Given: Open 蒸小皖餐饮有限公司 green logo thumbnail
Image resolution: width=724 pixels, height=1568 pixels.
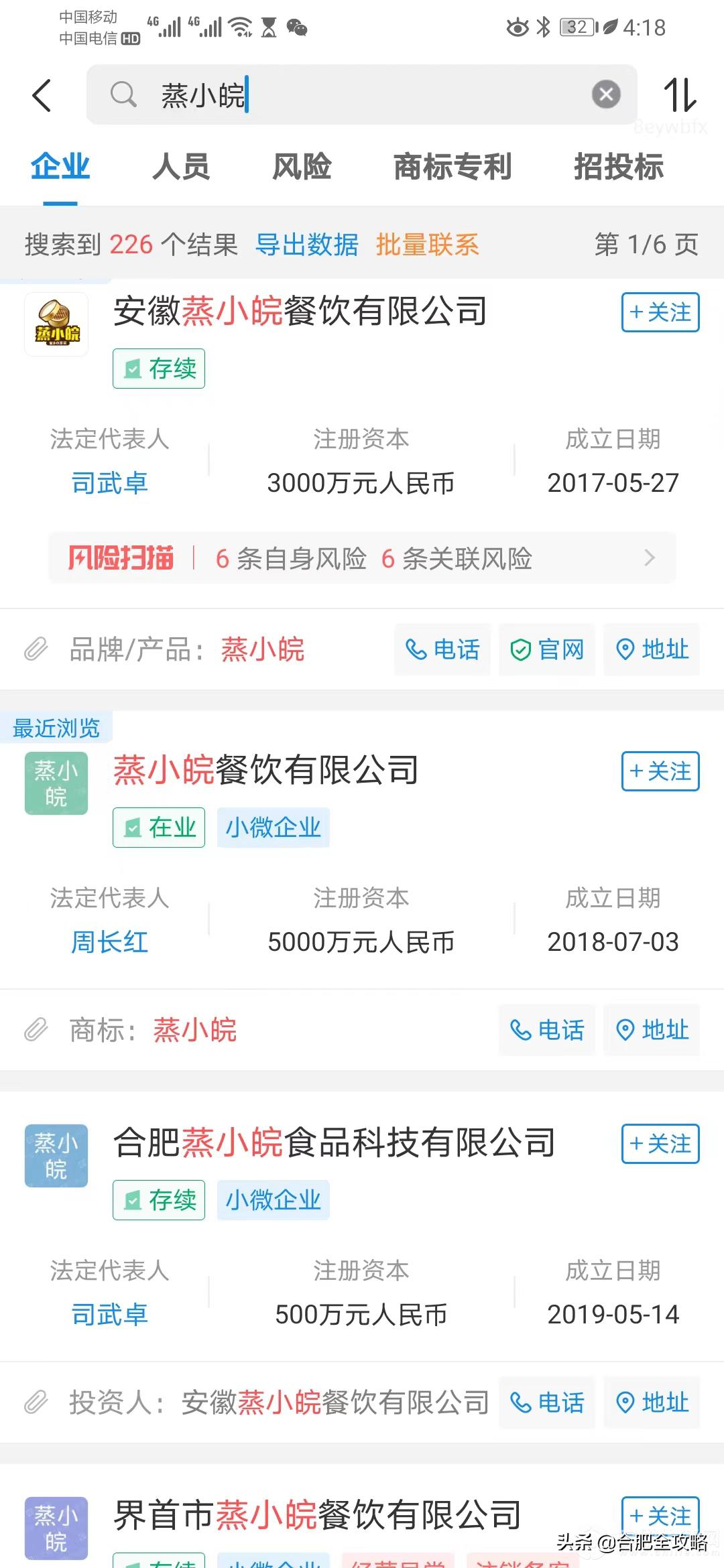Looking at the screenshot, I should (x=56, y=783).
